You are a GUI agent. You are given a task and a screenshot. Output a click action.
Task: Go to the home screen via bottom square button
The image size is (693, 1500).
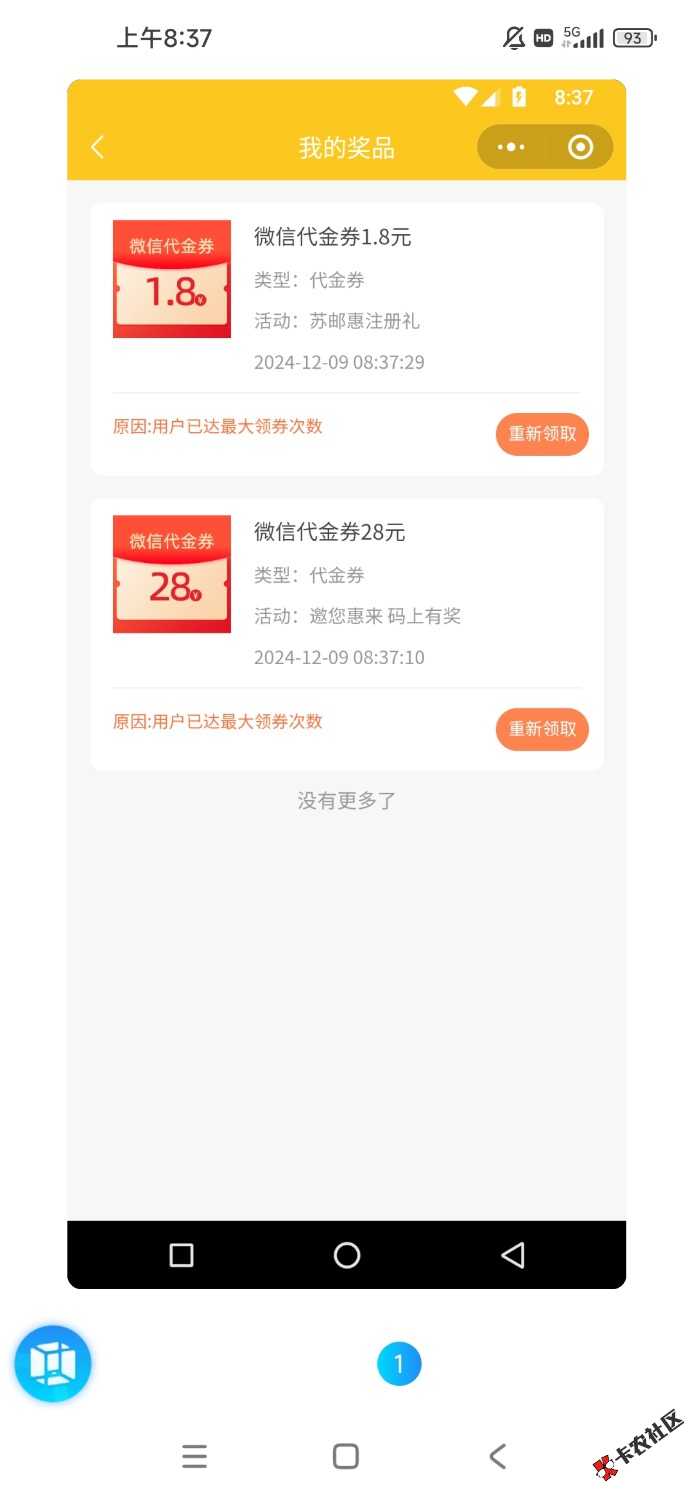click(346, 1456)
